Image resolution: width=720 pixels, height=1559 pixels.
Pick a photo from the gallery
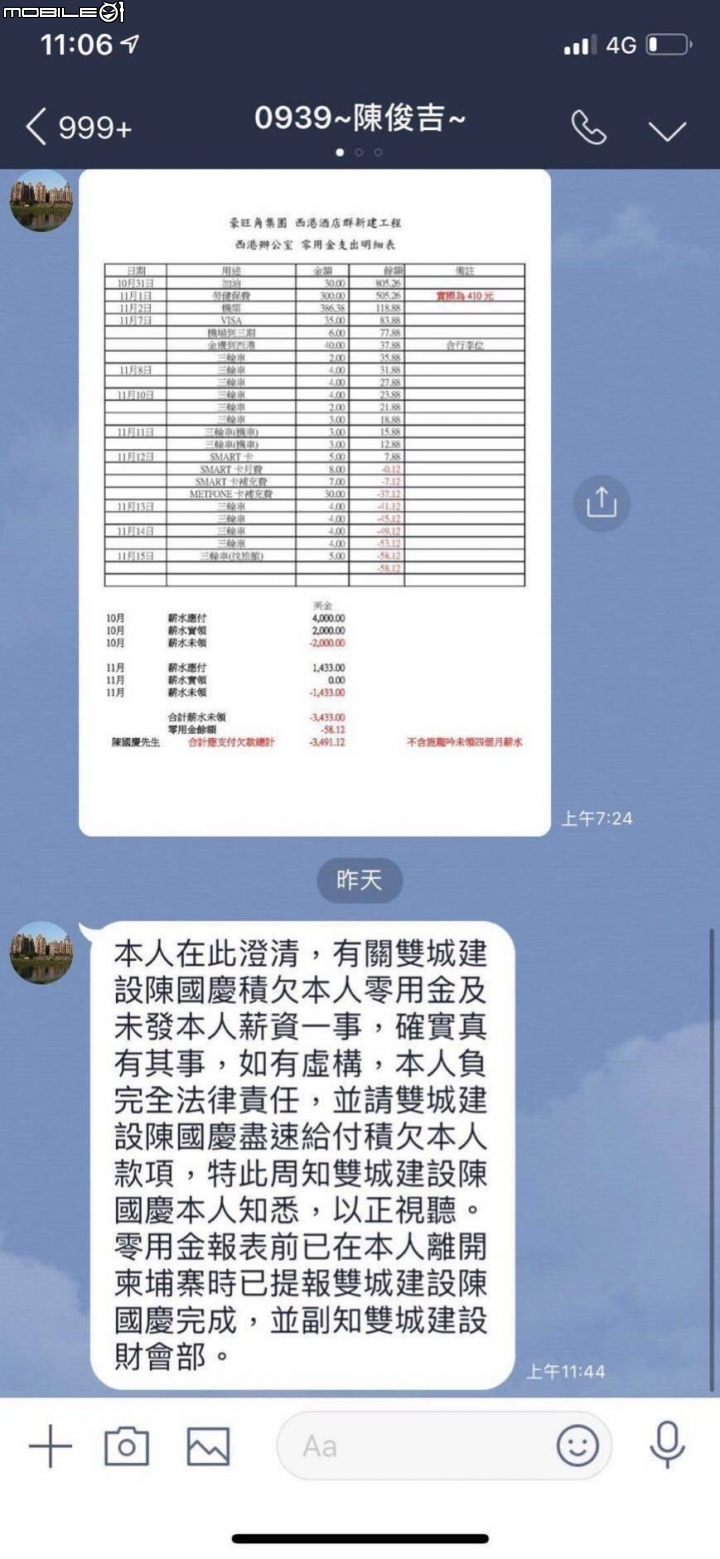pos(208,1446)
